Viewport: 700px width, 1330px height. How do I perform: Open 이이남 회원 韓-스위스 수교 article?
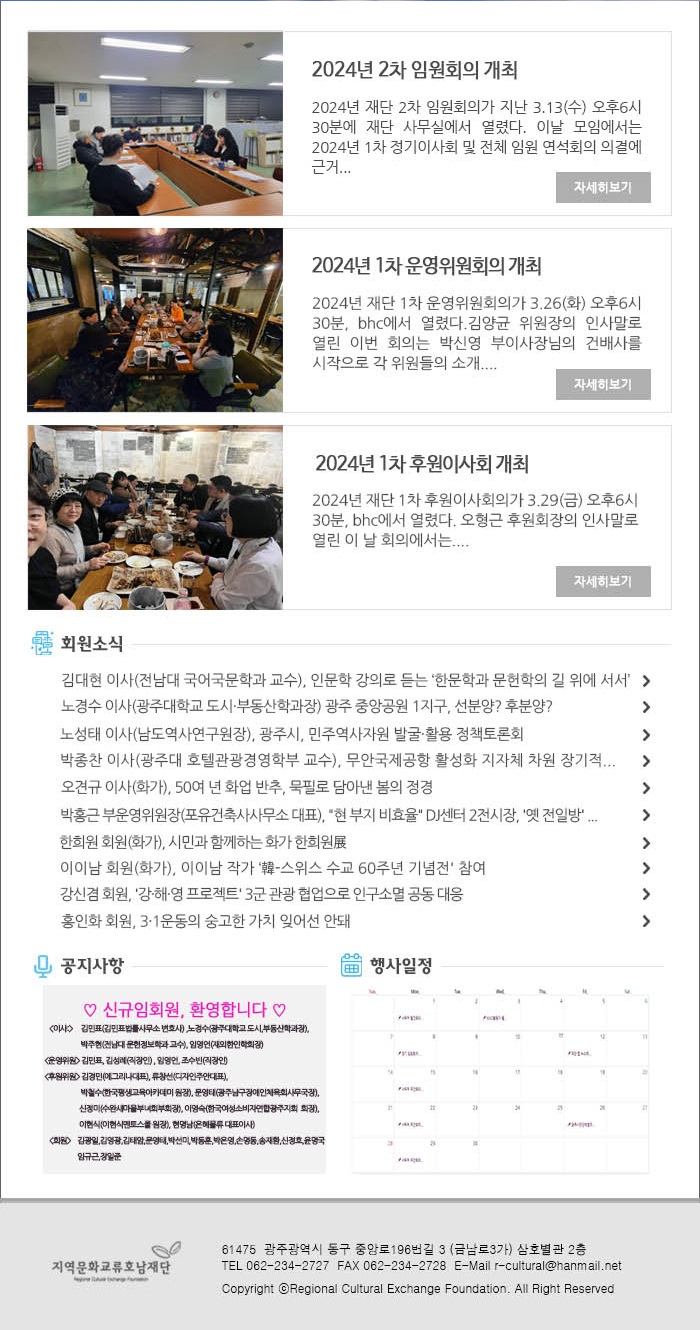273,868
